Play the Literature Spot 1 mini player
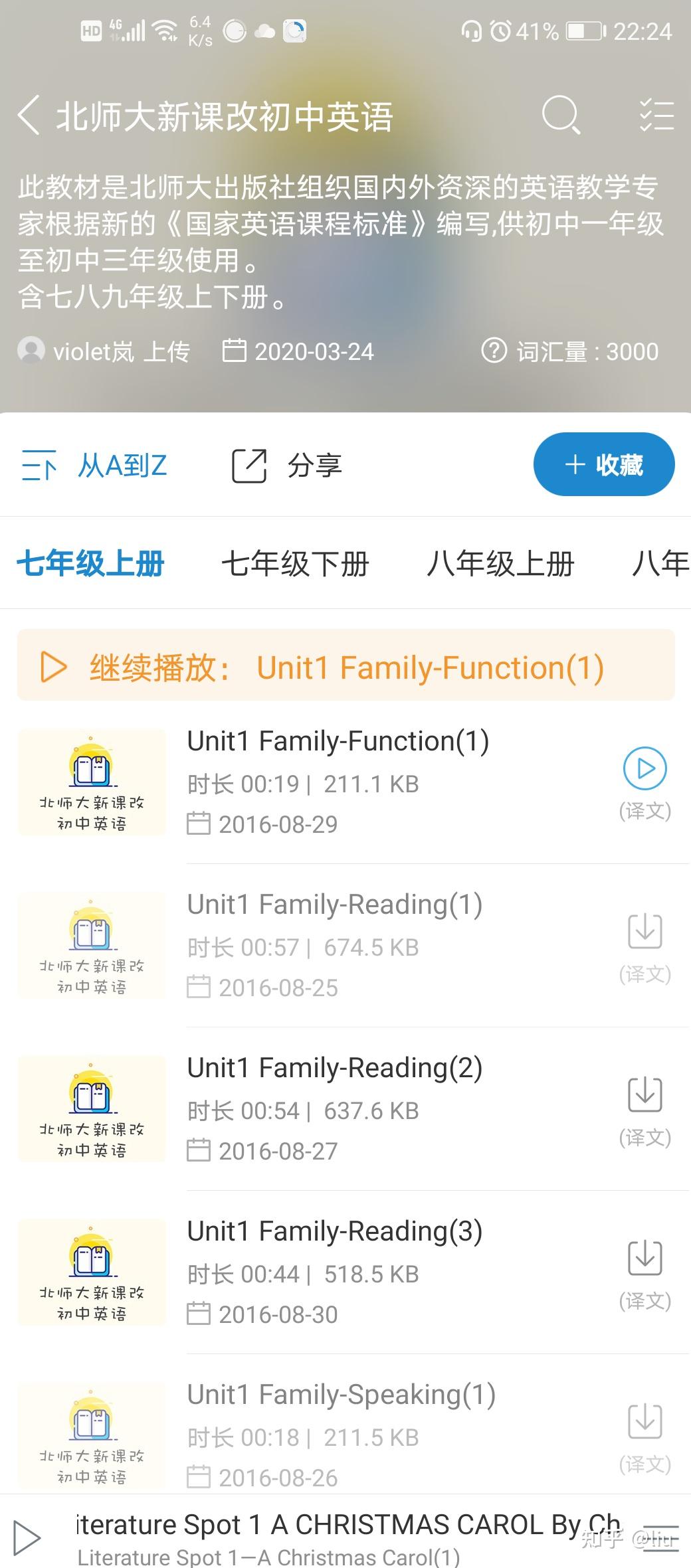Screen dimensions: 691x1568 pyautogui.click(x=28, y=1537)
